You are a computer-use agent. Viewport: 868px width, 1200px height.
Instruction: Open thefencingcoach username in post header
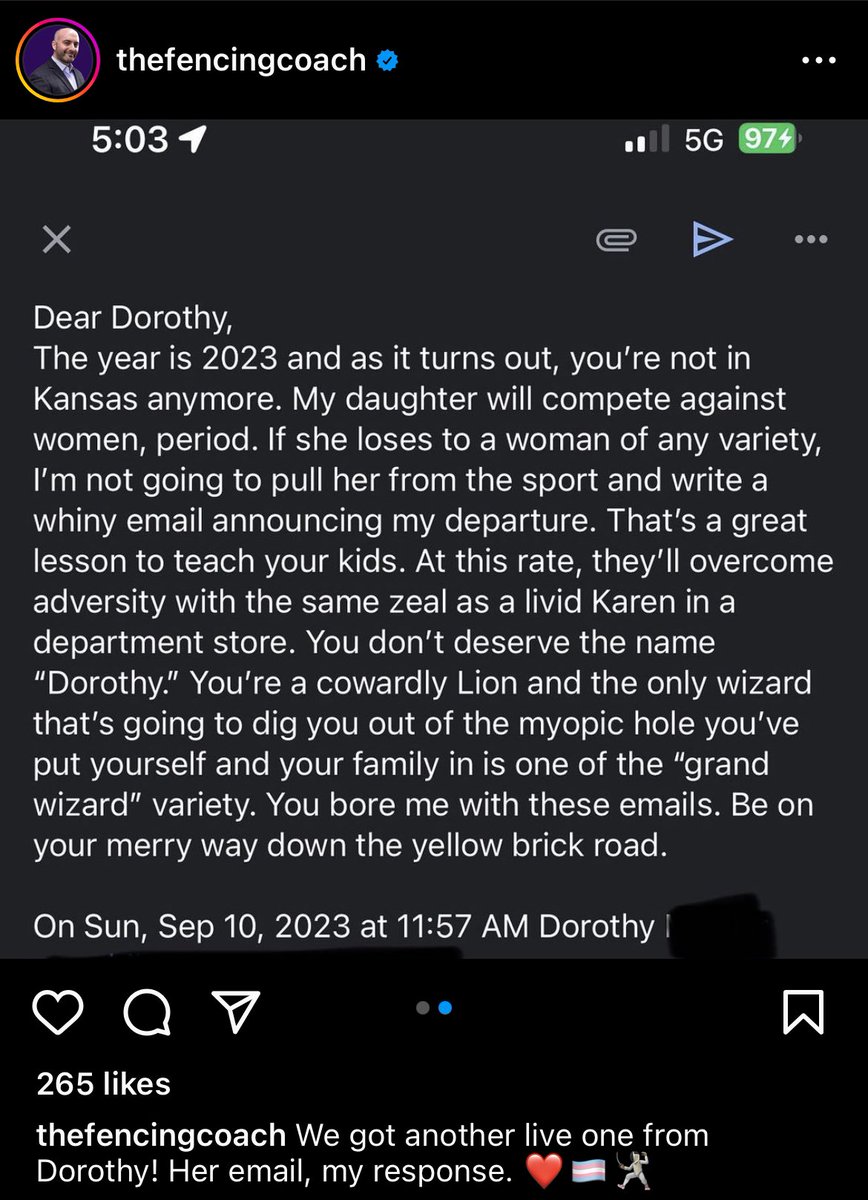point(240,61)
